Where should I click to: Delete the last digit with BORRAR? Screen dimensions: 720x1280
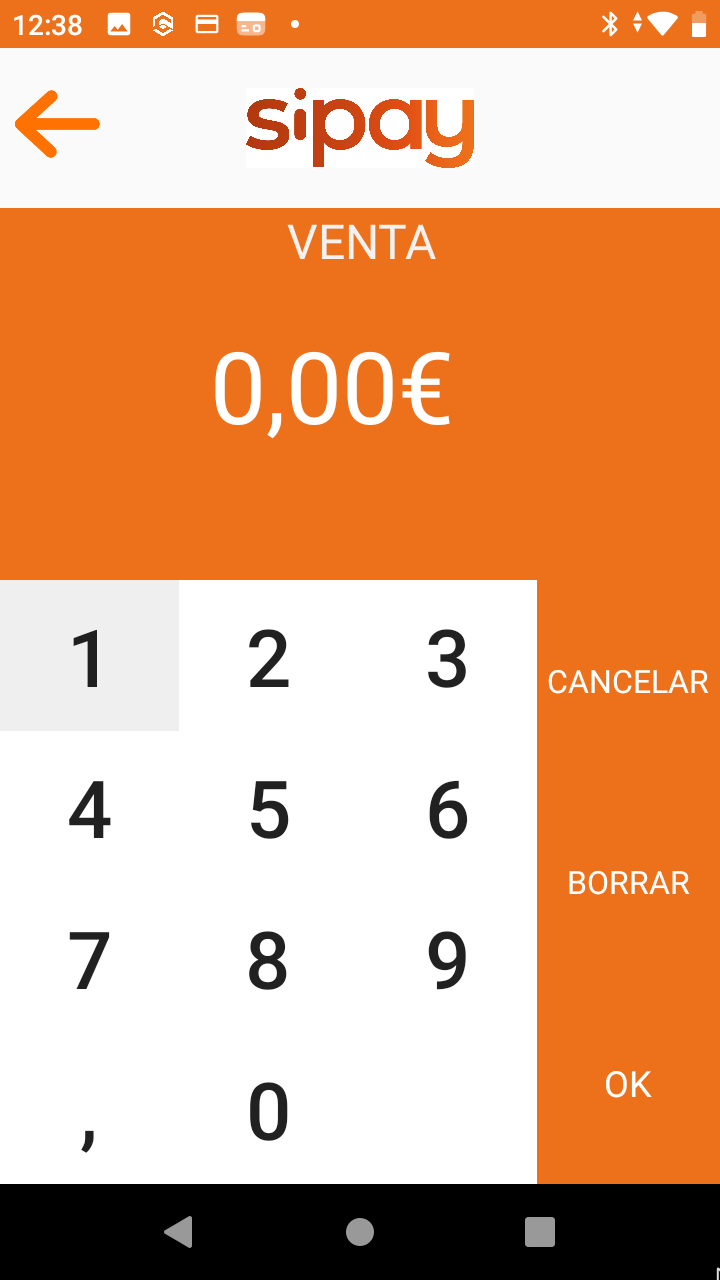(x=628, y=883)
